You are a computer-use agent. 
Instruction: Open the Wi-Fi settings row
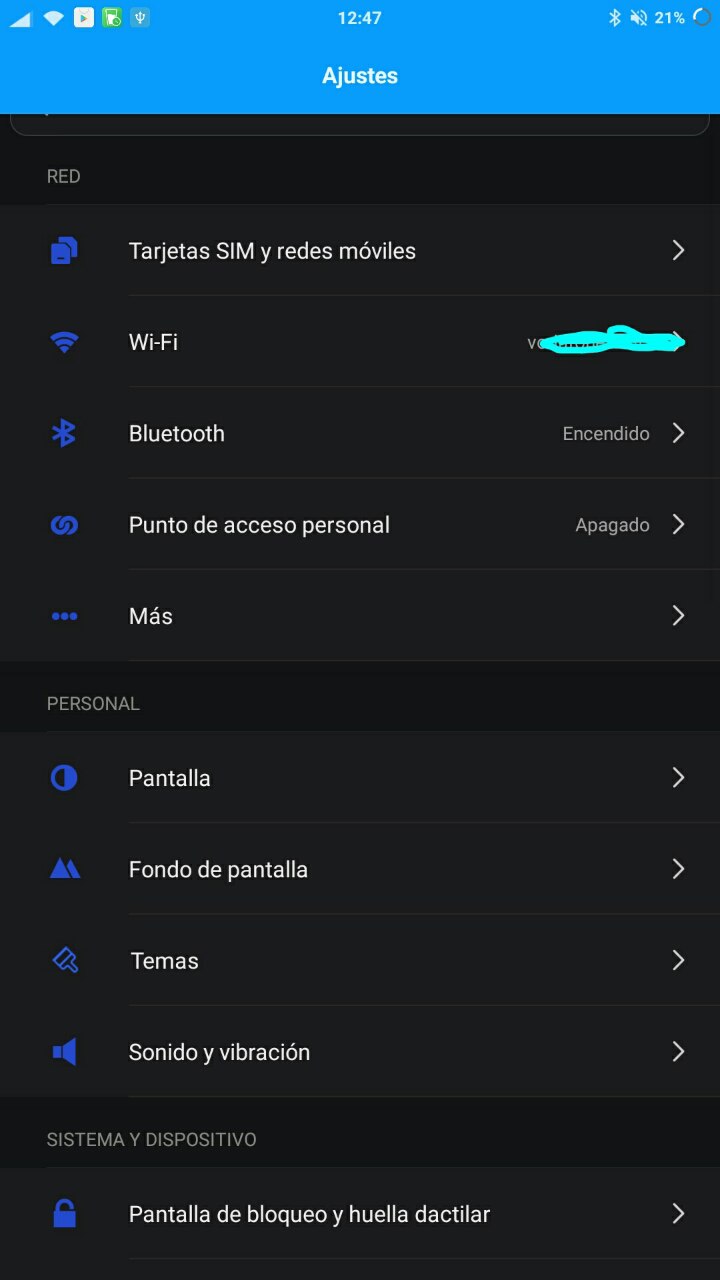(x=360, y=342)
